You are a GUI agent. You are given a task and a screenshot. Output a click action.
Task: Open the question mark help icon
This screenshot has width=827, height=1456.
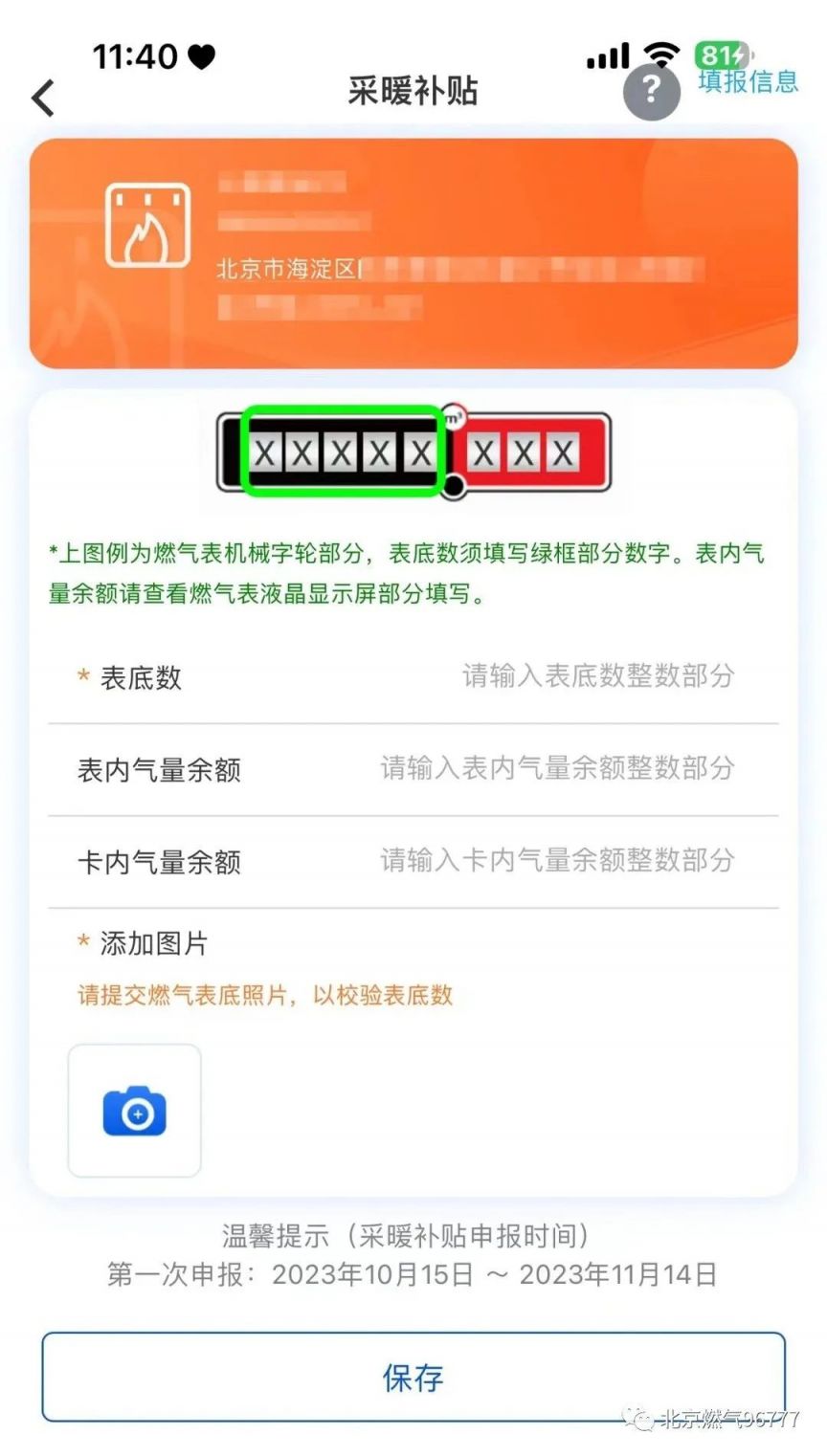[x=652, y=91]
